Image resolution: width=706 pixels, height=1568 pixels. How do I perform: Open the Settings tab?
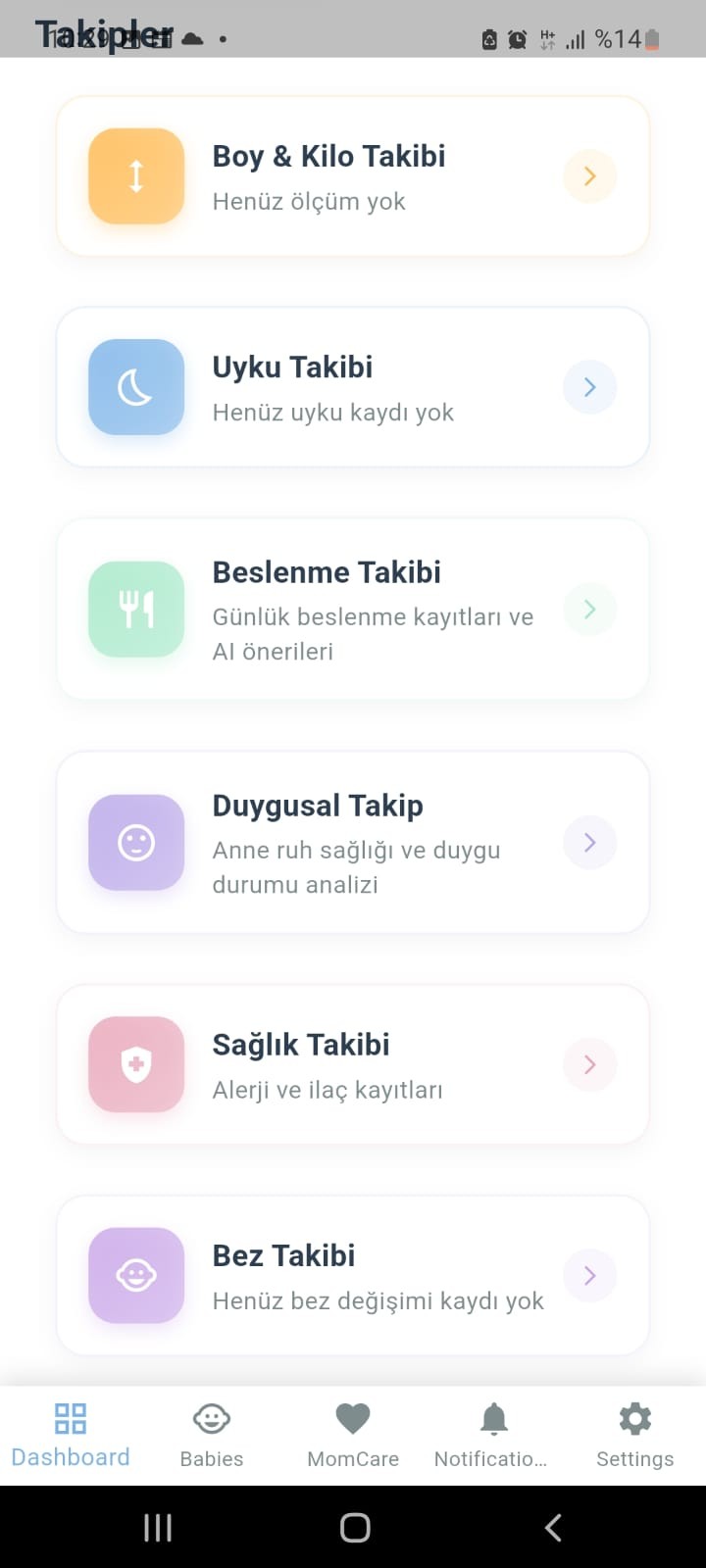pos(634,1435)
